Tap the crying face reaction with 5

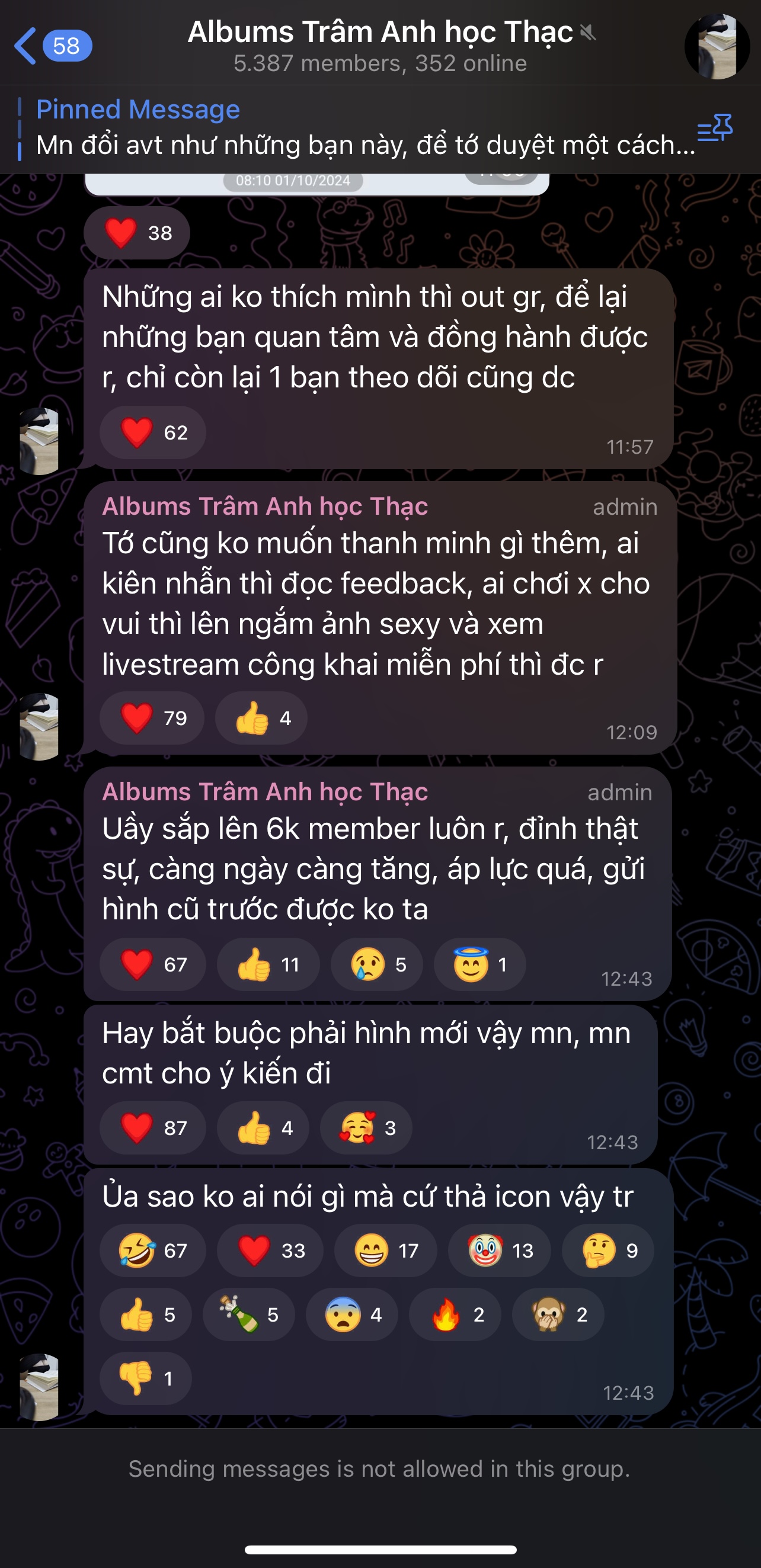pos(376,965)
